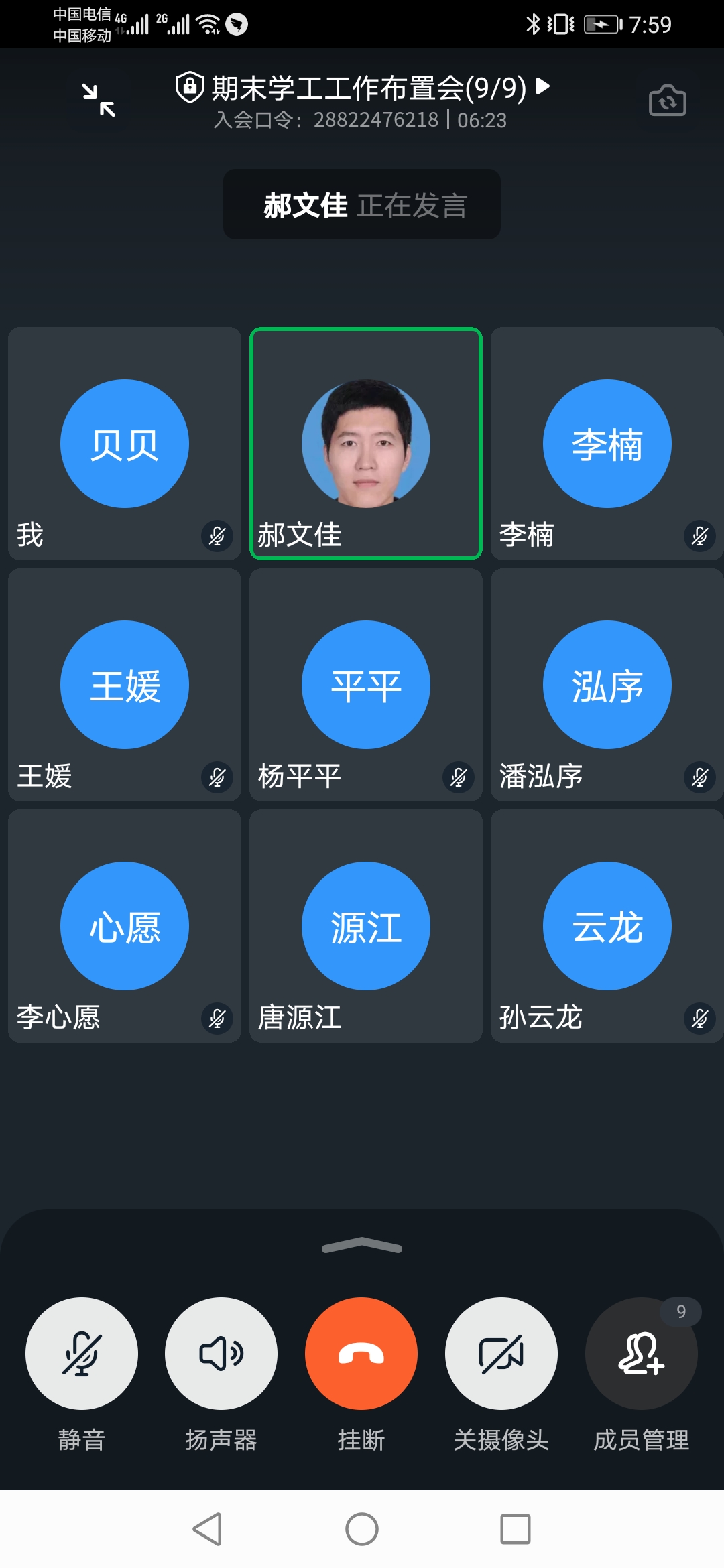Go back using system back button
The image size is (724, 1568).
point(208,1529)
